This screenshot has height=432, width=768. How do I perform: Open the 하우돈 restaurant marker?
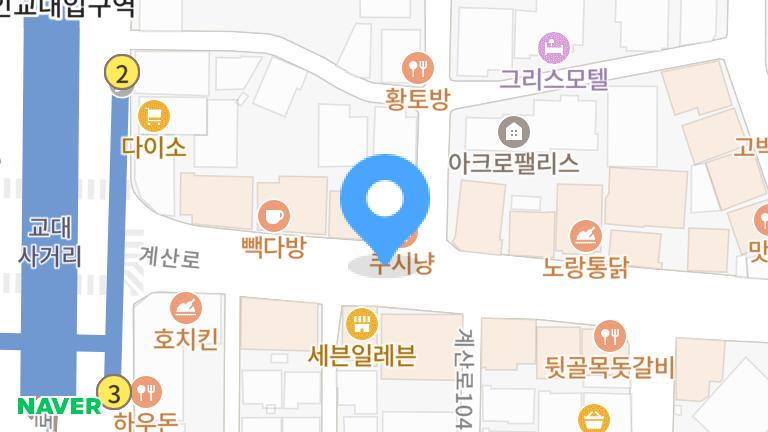pos(147,391)
